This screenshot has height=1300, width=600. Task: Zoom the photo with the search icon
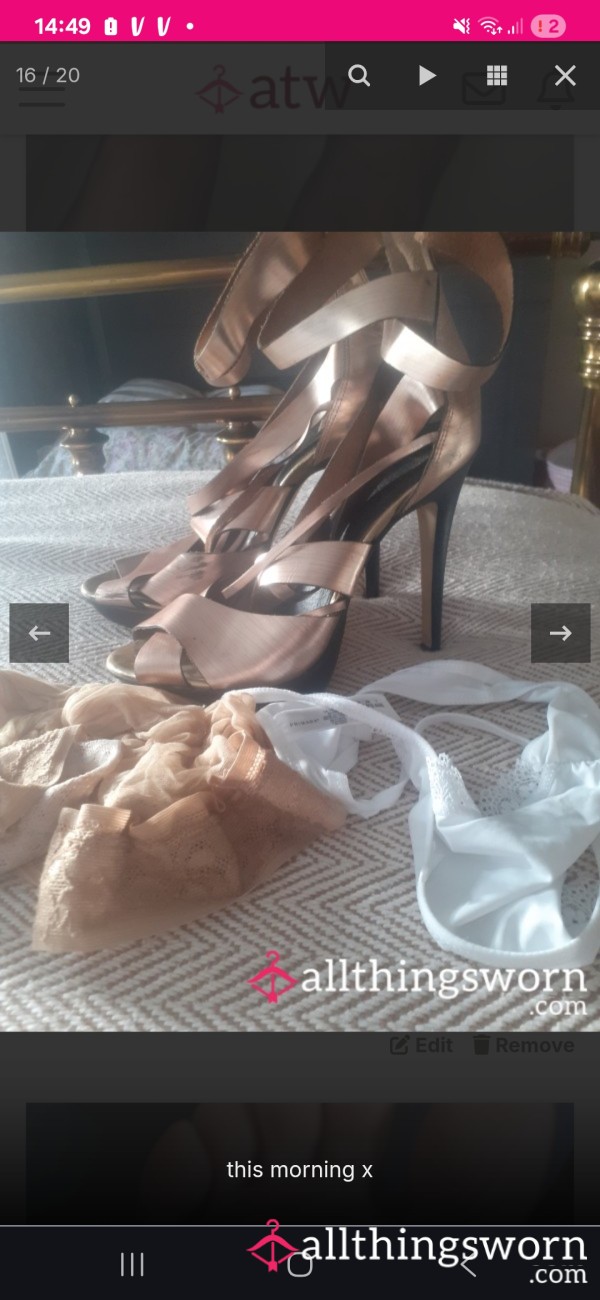coord(359,76)
